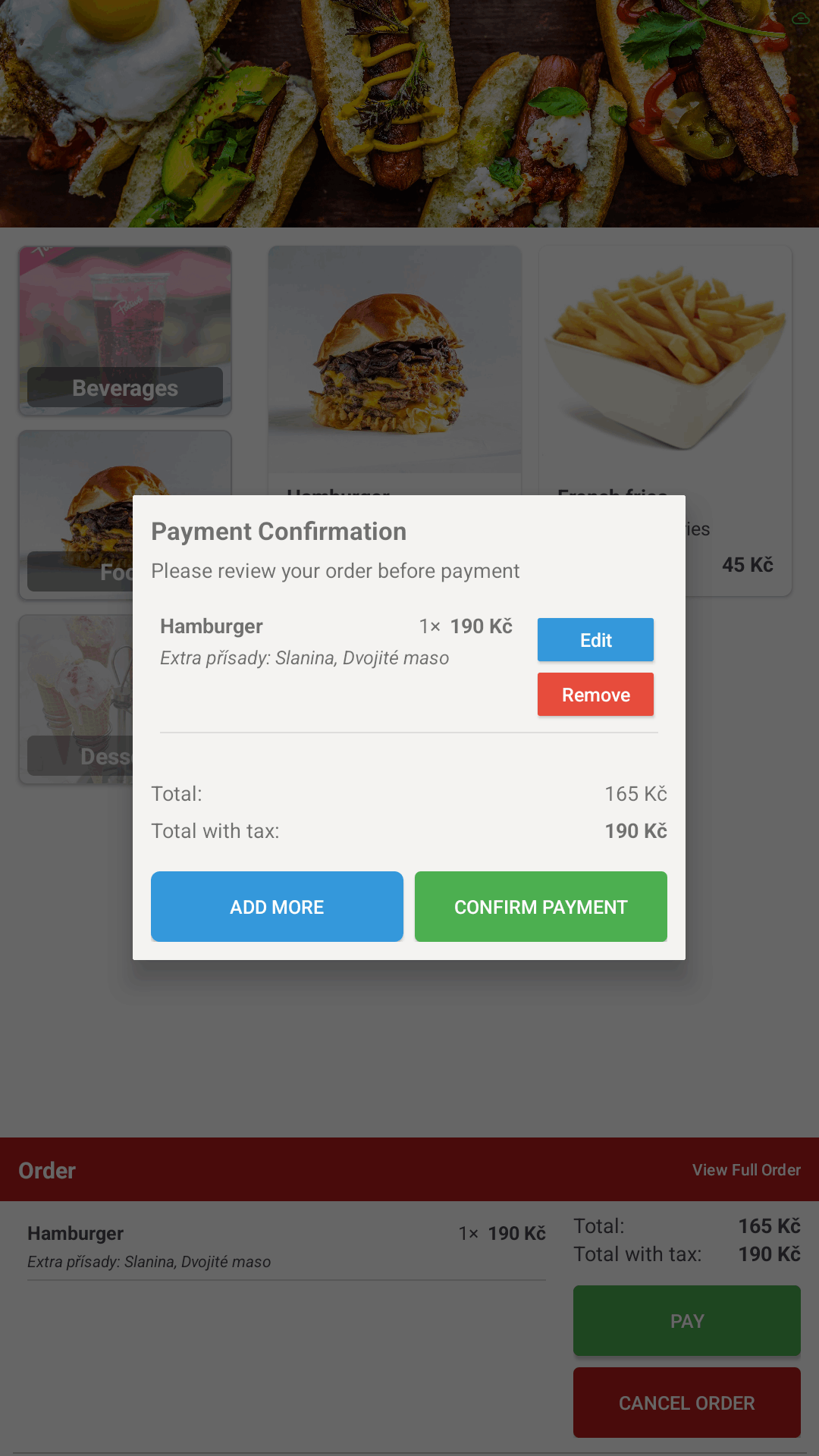This screenshot has width=819, height=1456.
Task: Edit the Hamburger order item
Action: click(595, 640)
